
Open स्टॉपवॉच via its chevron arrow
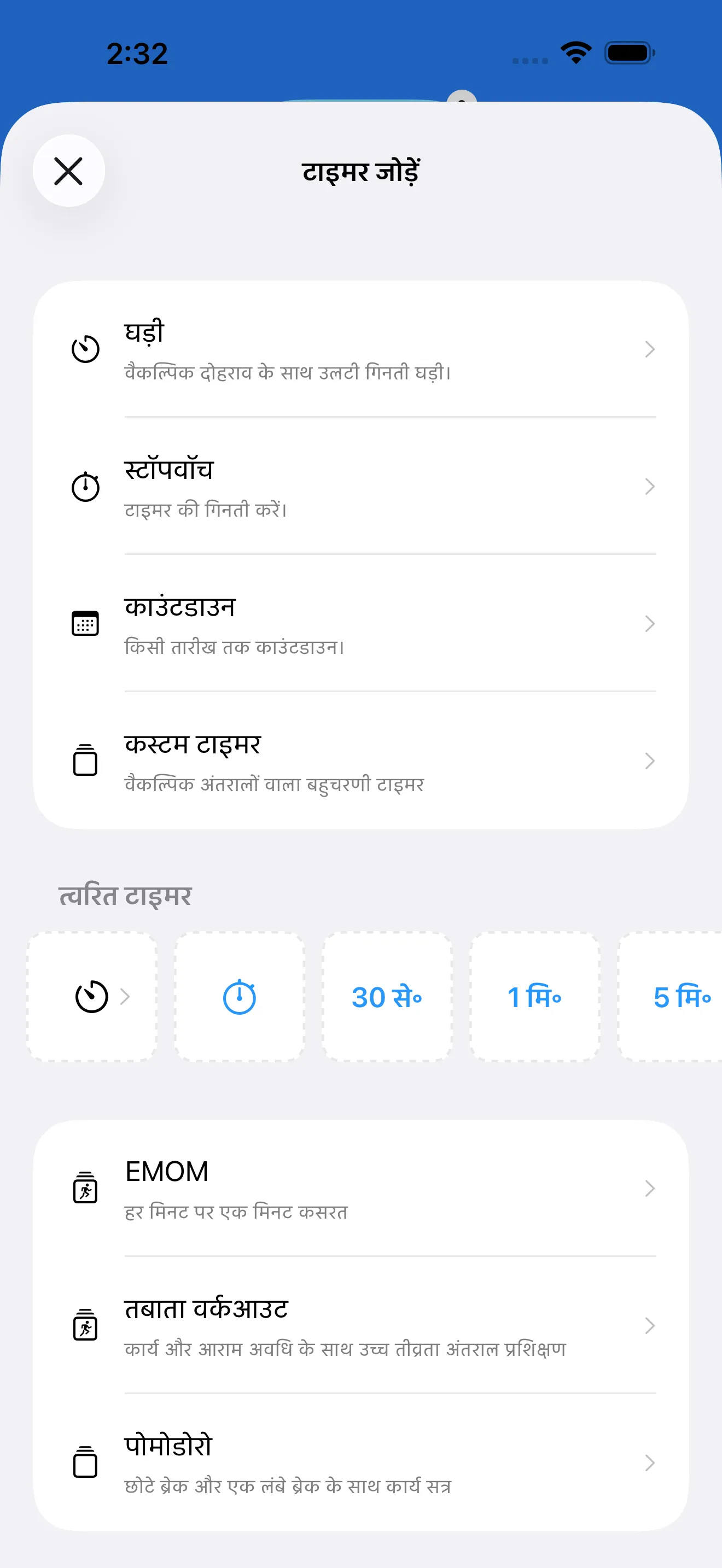tap(650, 485)
